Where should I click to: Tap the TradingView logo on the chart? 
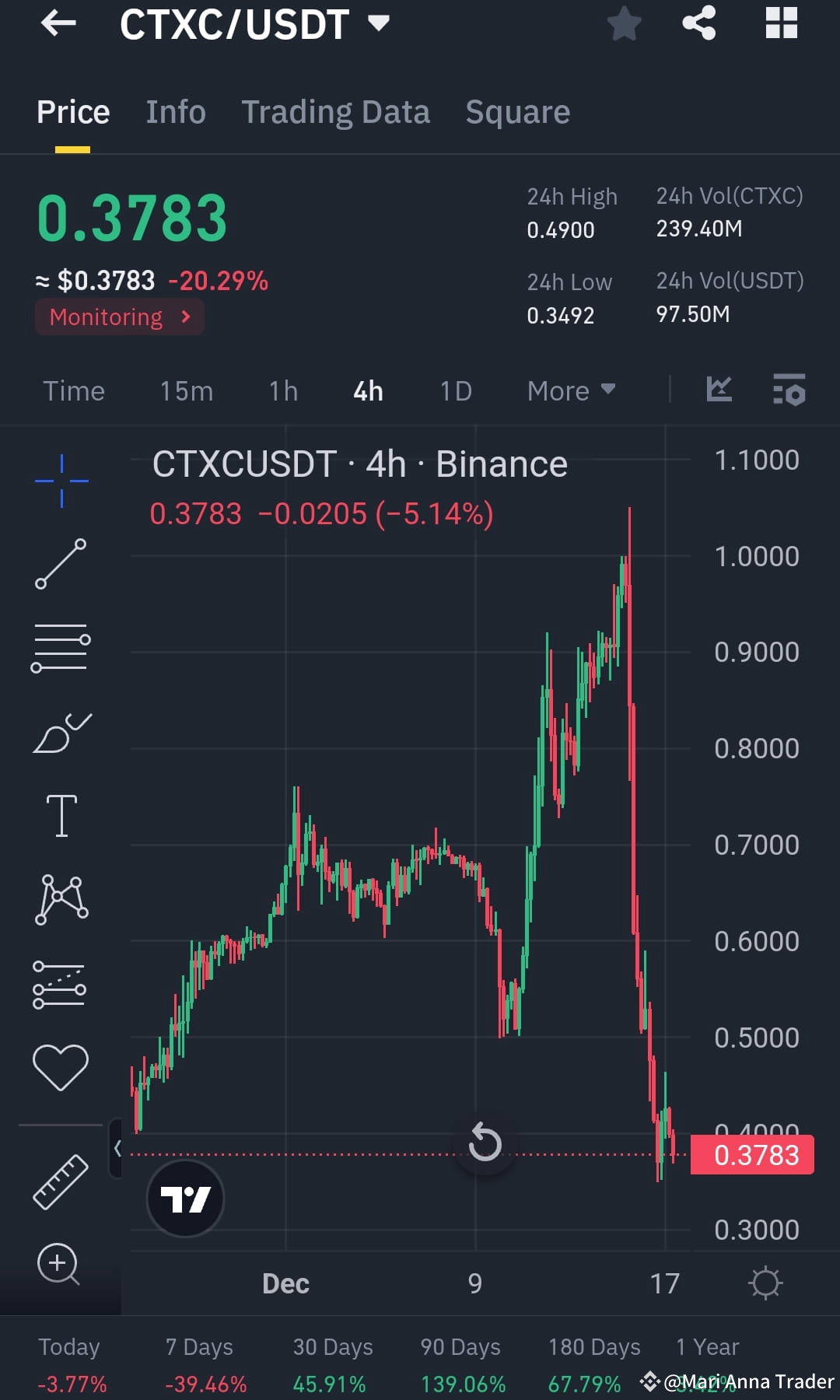184,1198
